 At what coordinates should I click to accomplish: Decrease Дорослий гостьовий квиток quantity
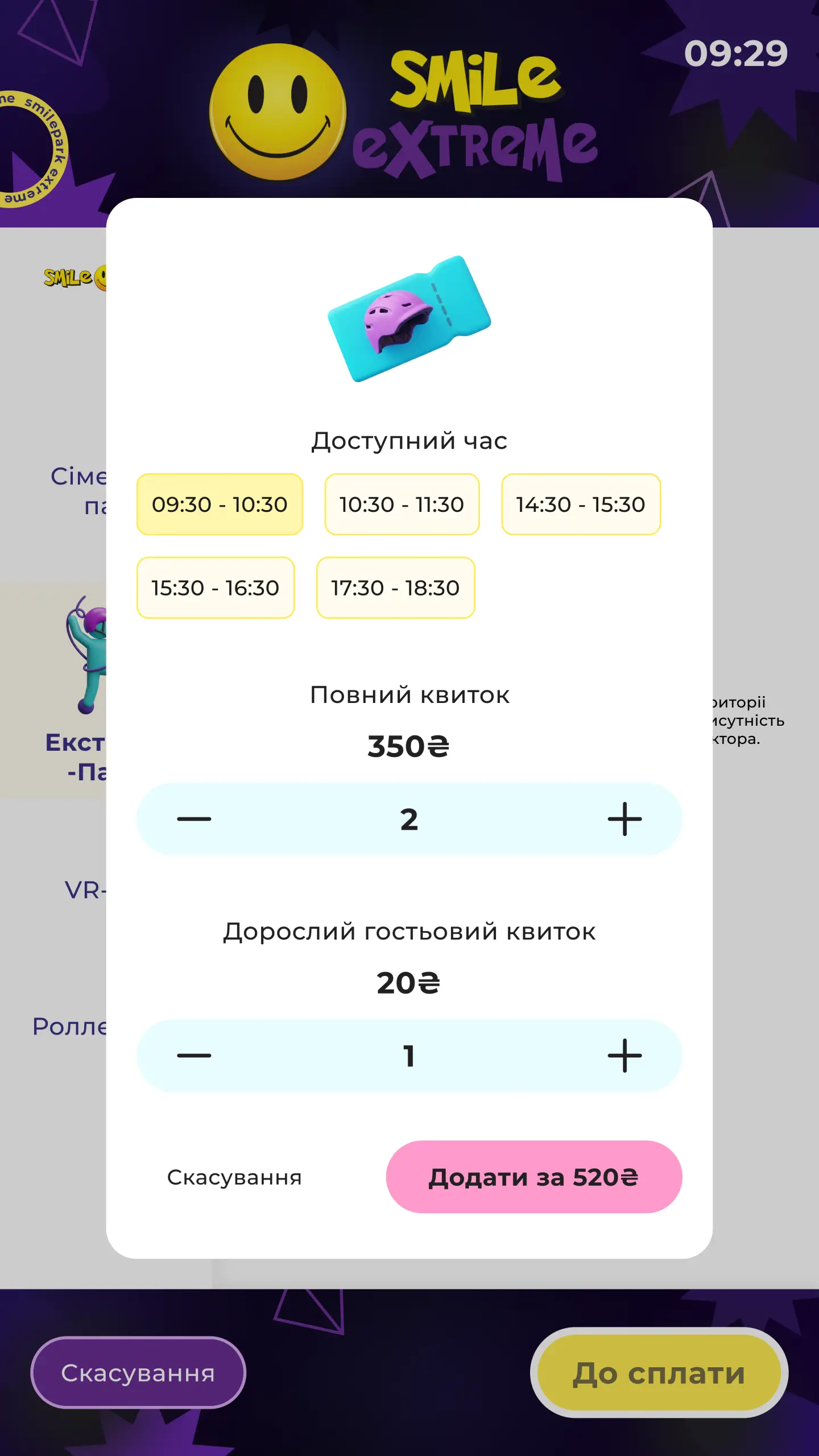pos(194,1056)
